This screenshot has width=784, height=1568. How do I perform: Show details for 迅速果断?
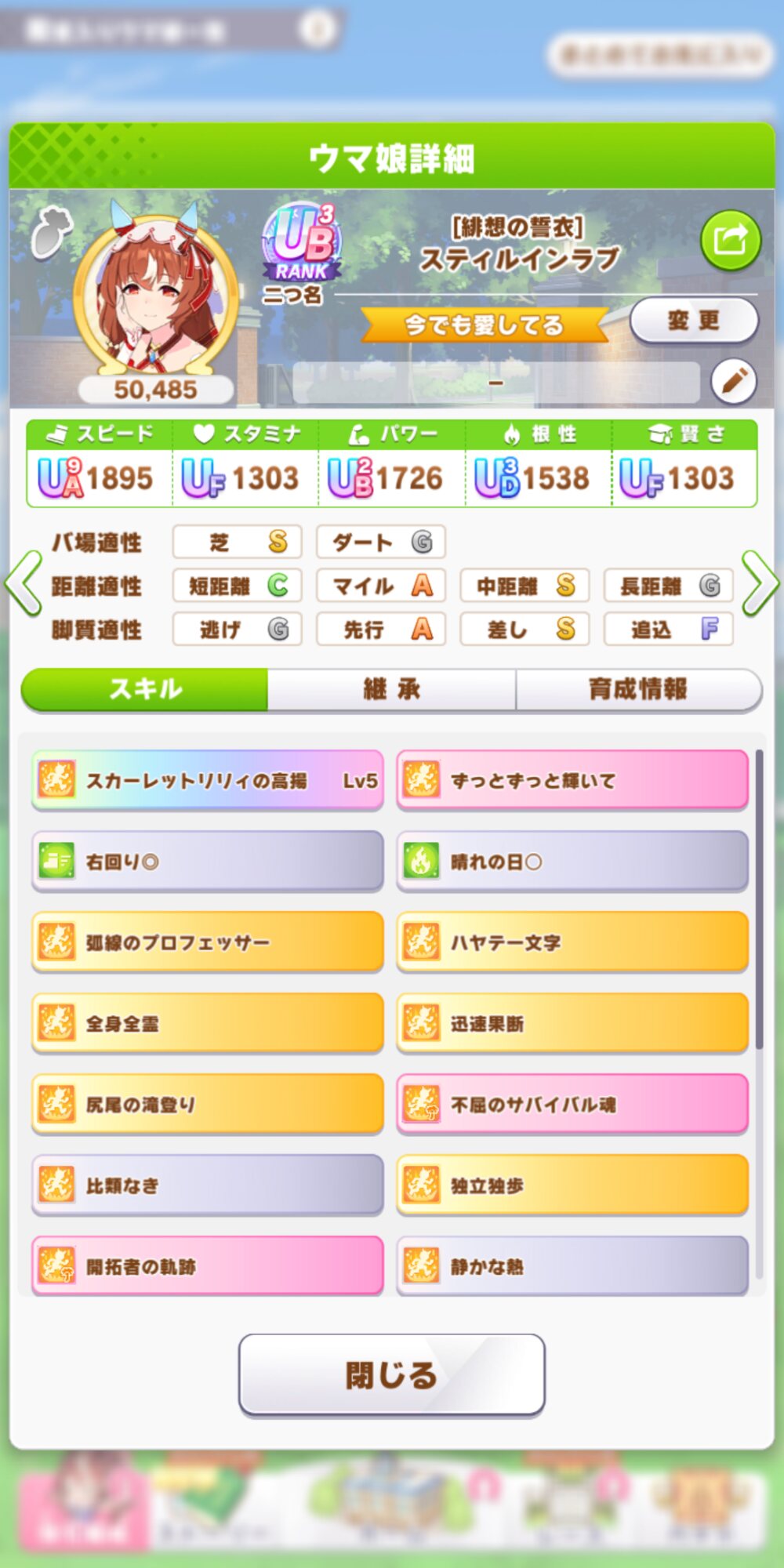tap(572, 1023)
